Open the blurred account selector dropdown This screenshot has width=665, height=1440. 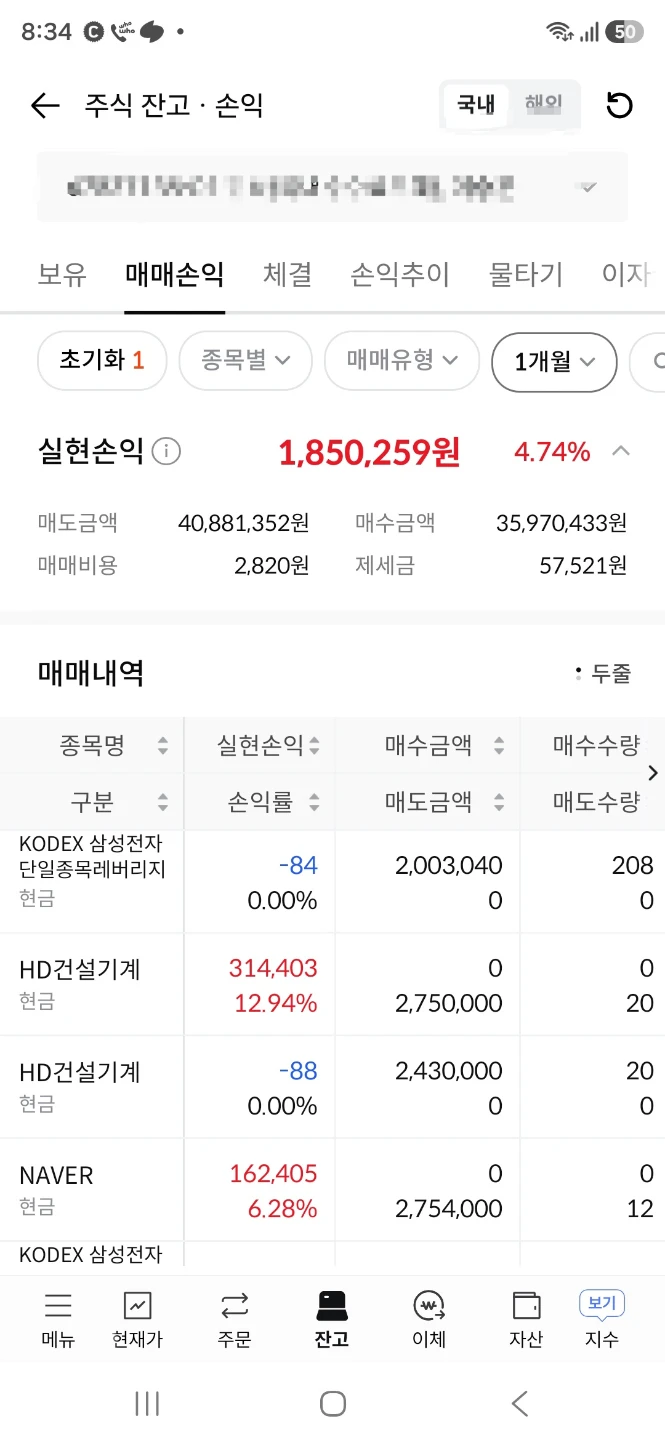coord(332,186)
